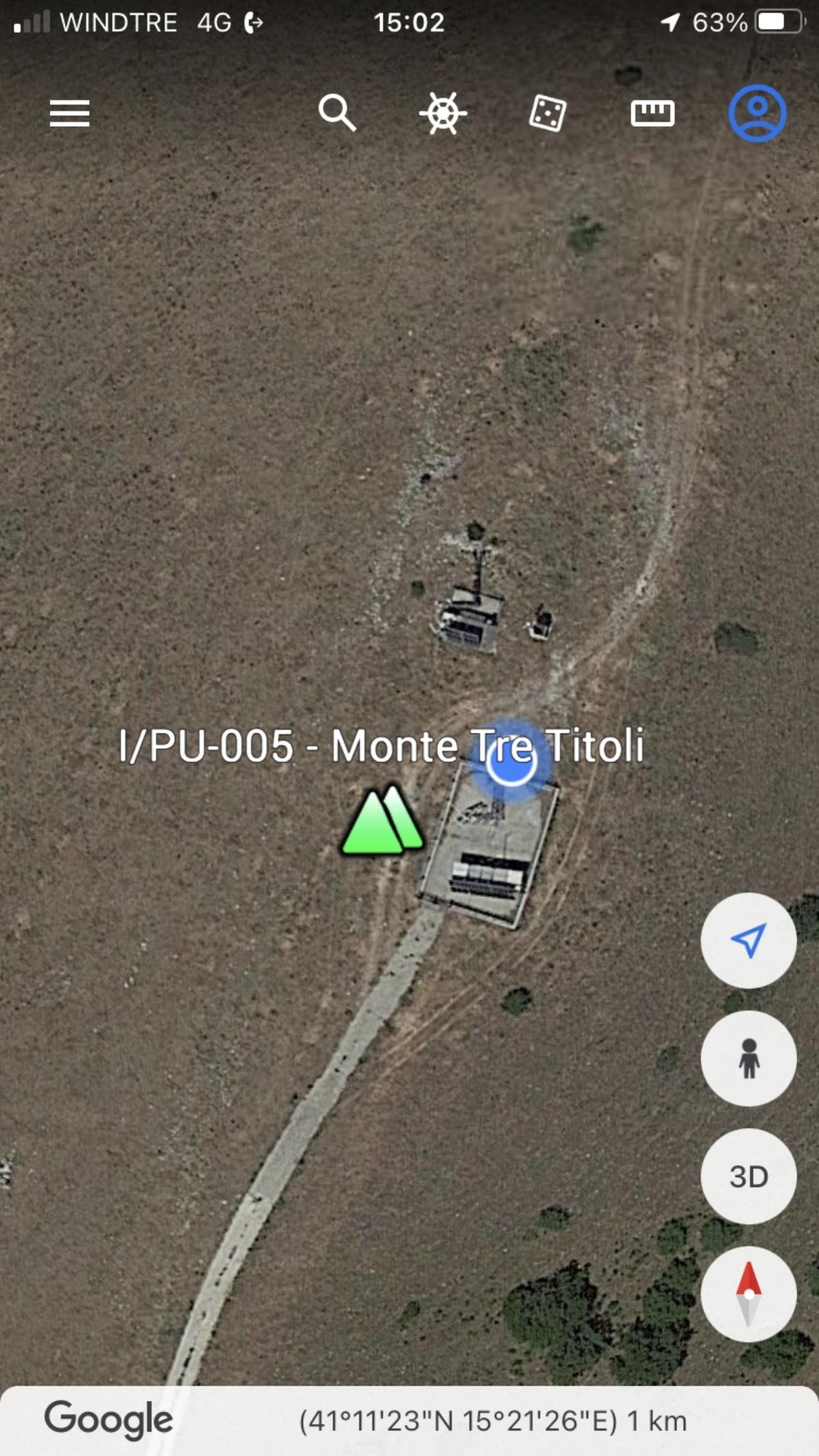Open the search magnifier
The width and height of the screenshot is (819, 1456).
337,113
